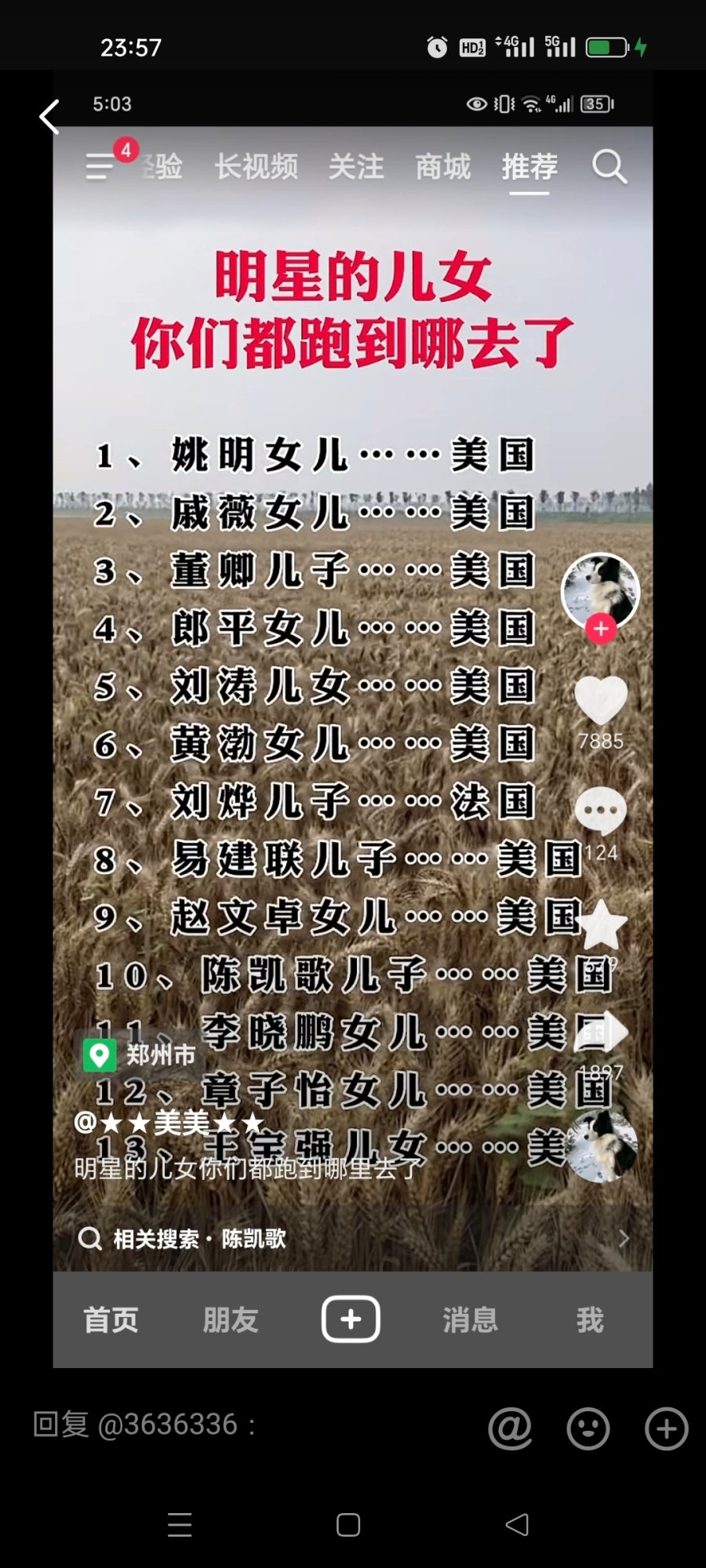Open the emoji picker
706x1568 pixels.
point(588,1428)
